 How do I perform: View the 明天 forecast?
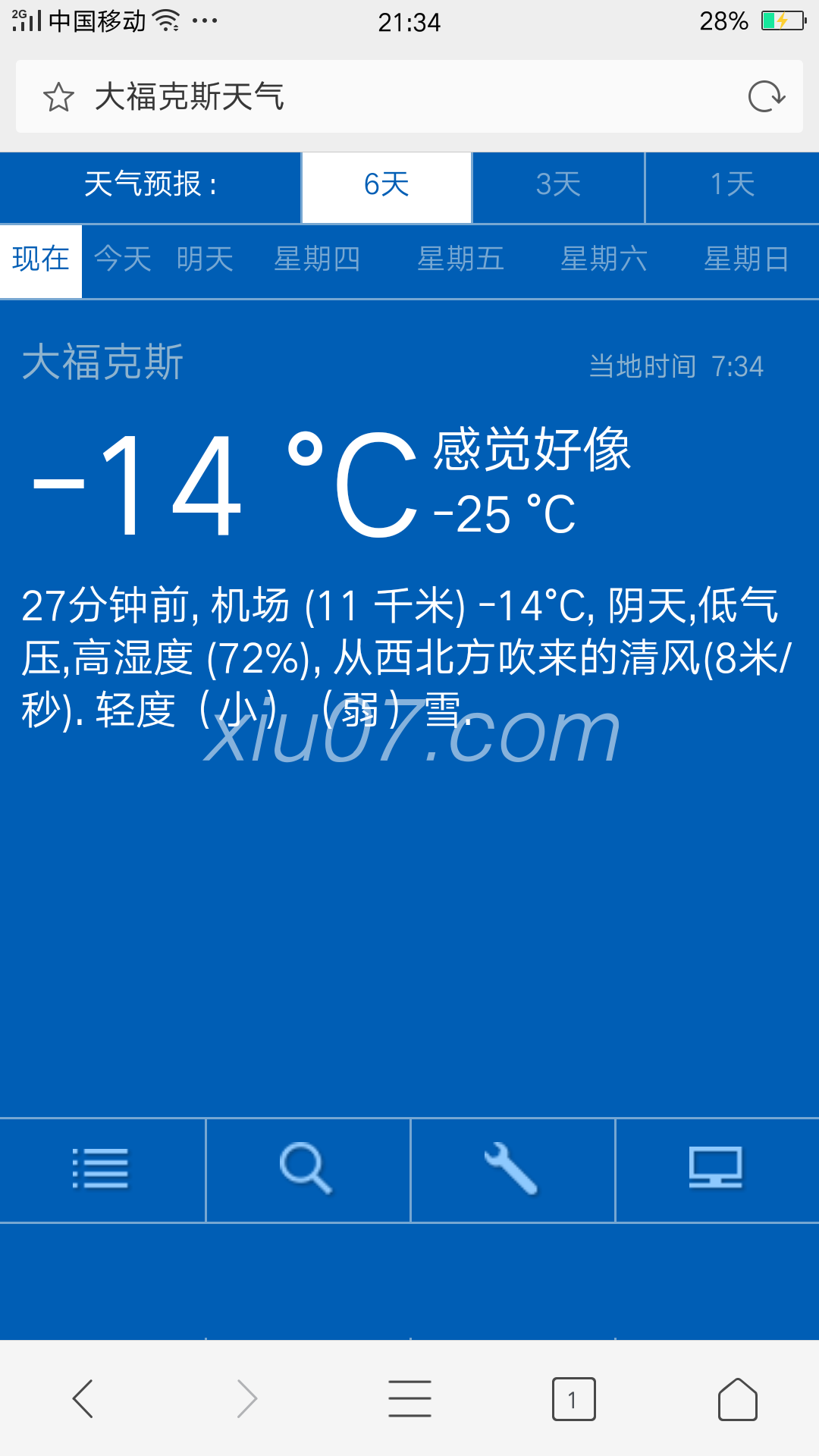[205, 259]
